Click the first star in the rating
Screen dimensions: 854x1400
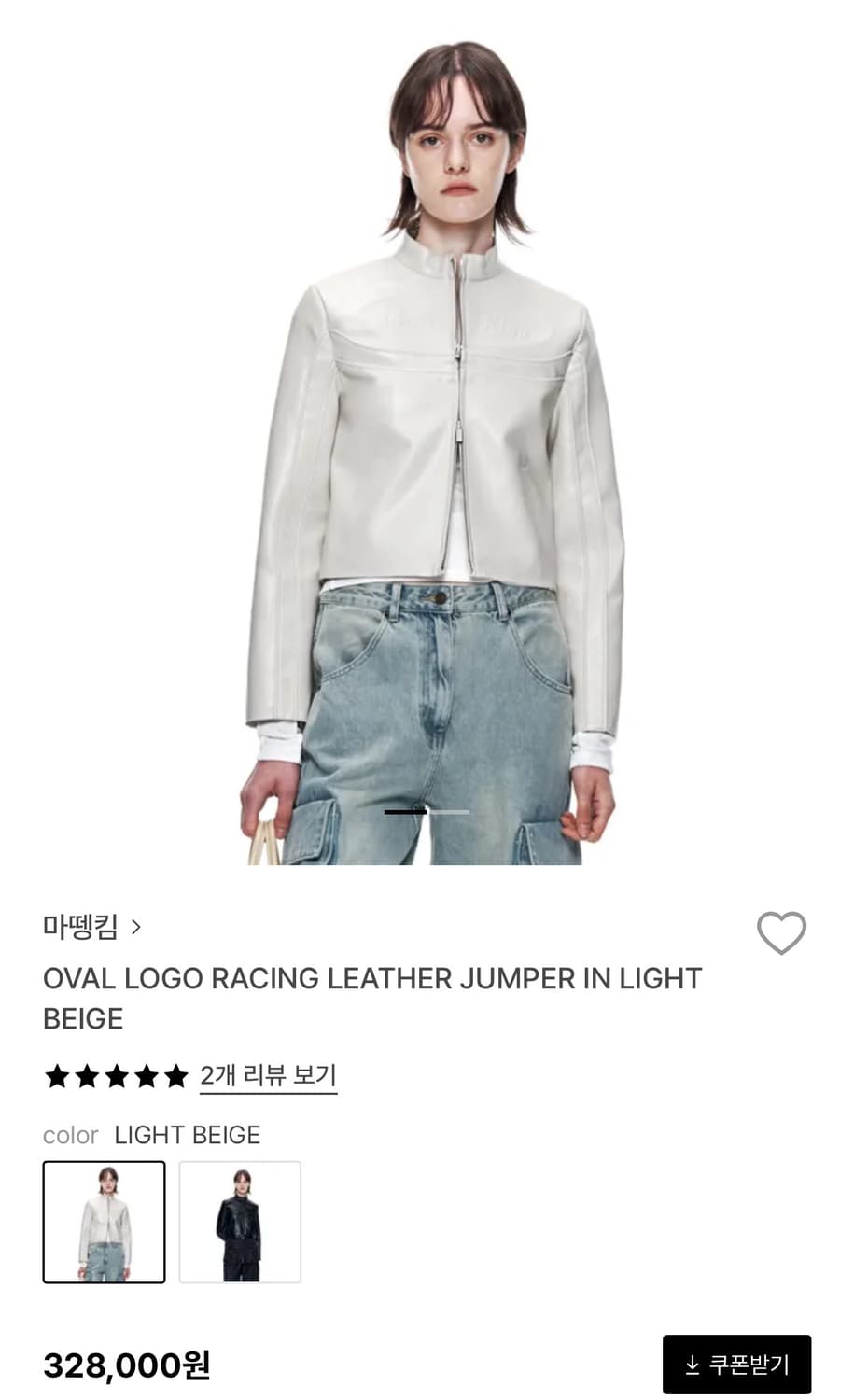(x=58, y=1076)
